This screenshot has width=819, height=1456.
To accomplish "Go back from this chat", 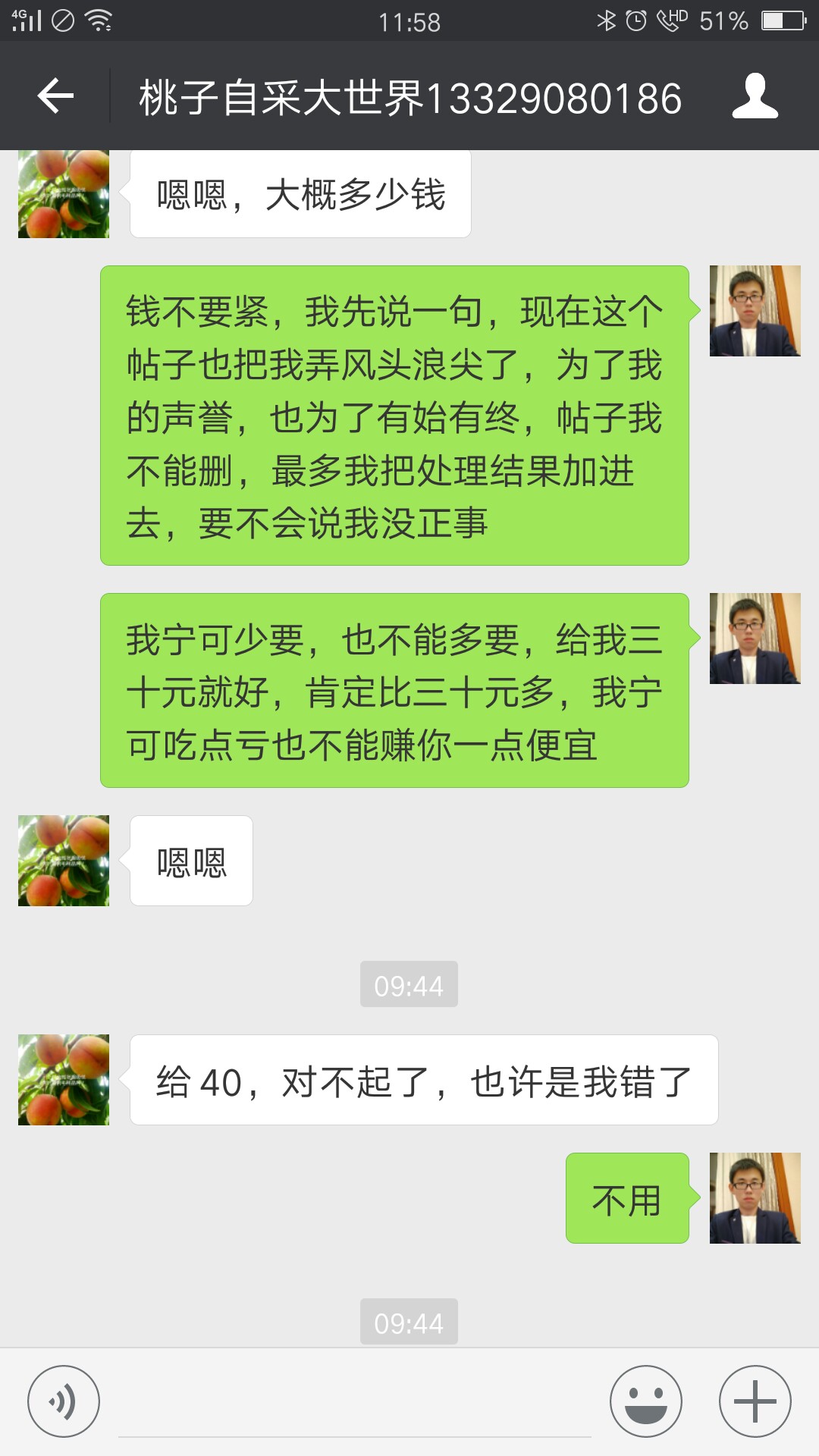I will 55,96.
